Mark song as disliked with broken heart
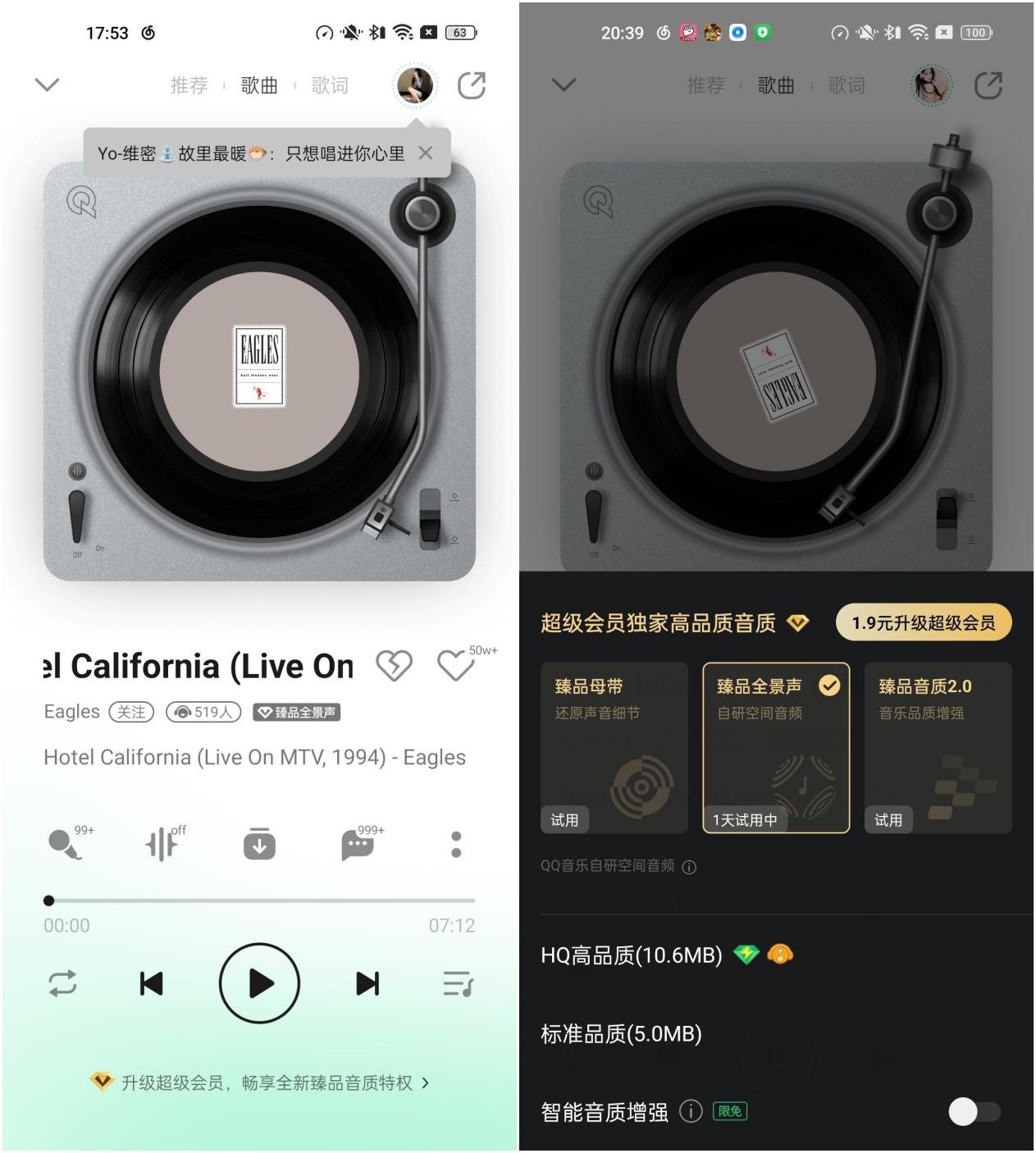The image size is (1036, 1153). tap(394, 665)
